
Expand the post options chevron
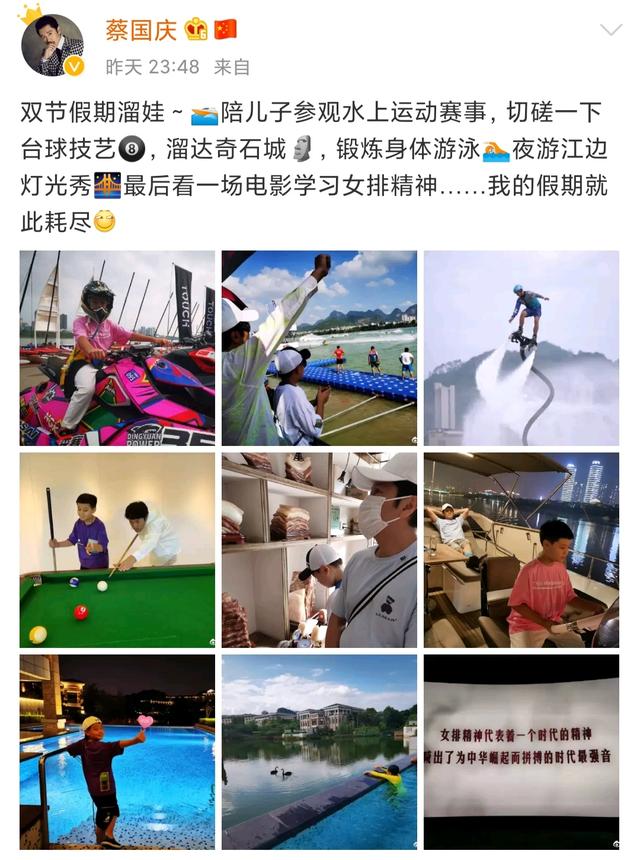609,30
